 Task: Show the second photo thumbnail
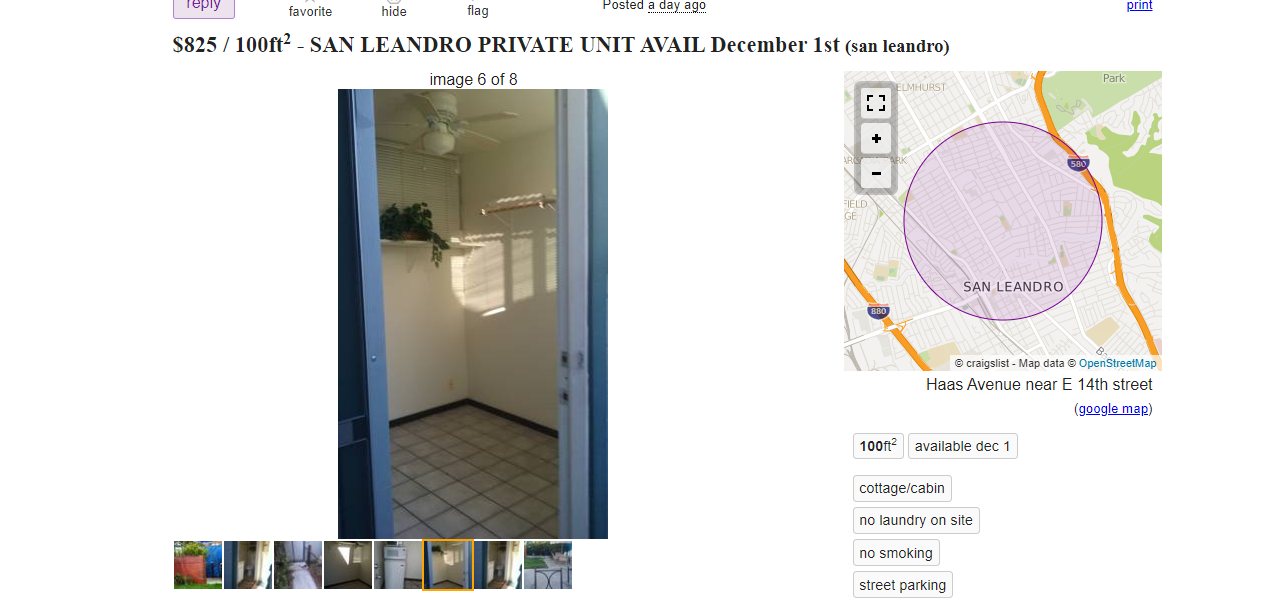tap(248, 565)
